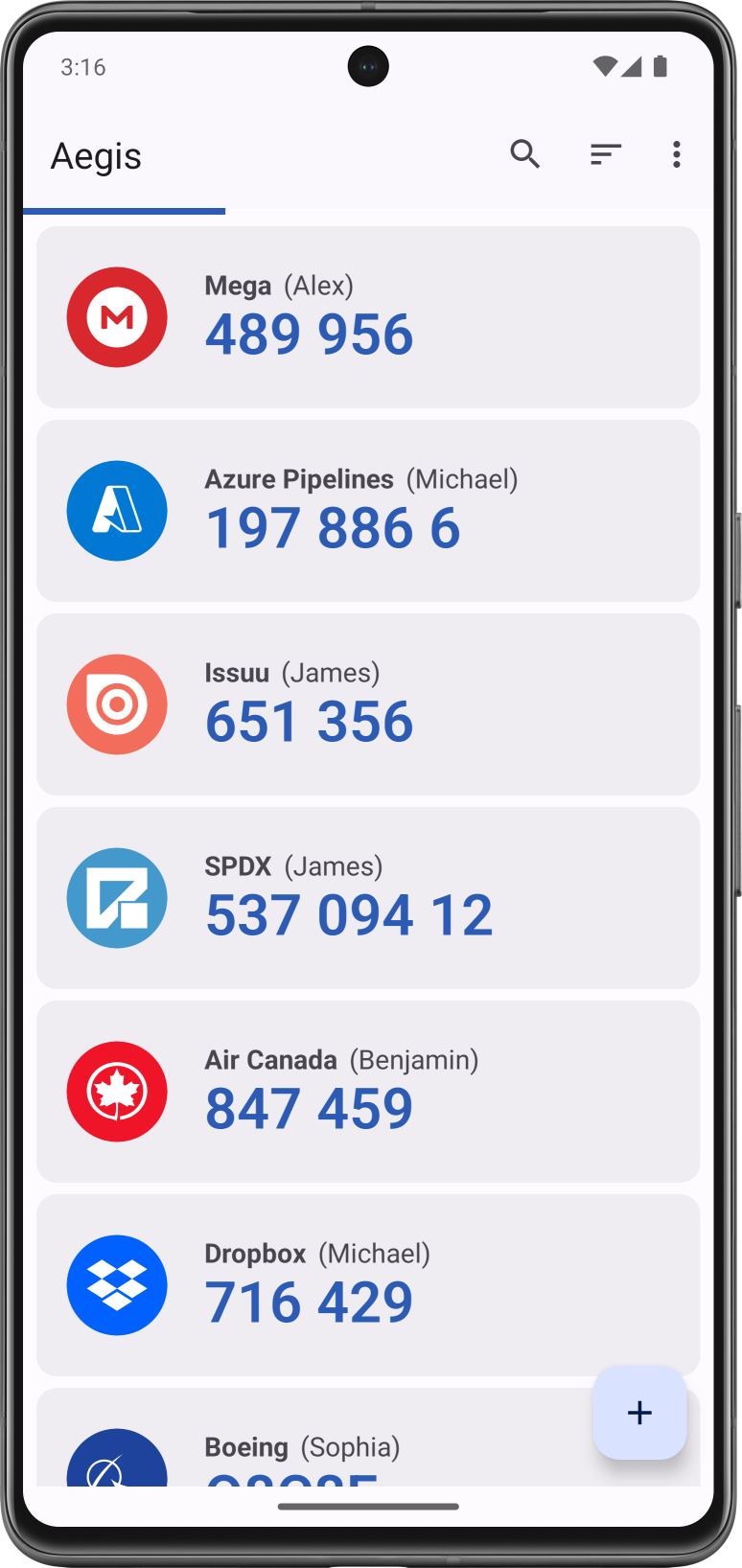This screenshot has width=742, height=1568.
Task: Tap the SPDX (James) entry
Action: 368,898
